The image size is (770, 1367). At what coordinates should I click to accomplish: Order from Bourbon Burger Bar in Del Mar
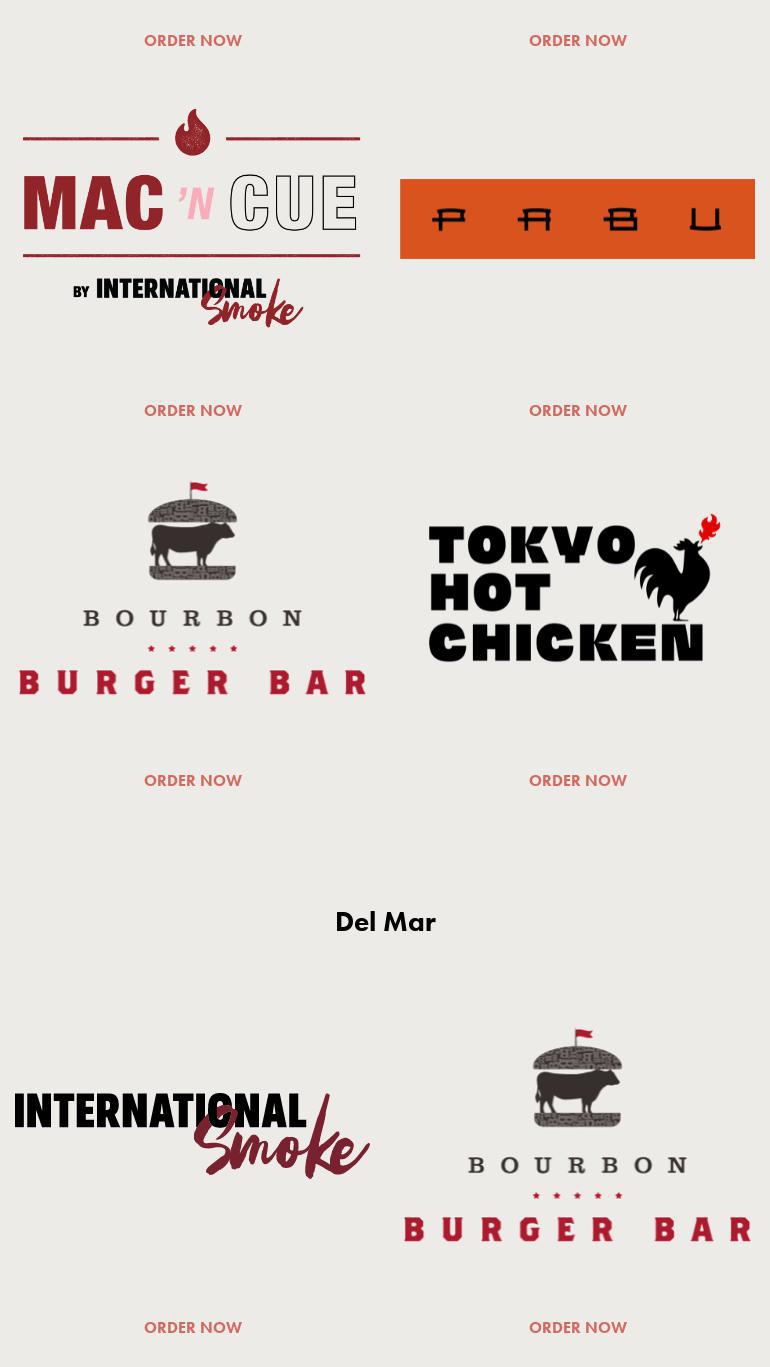point(577,1327)
